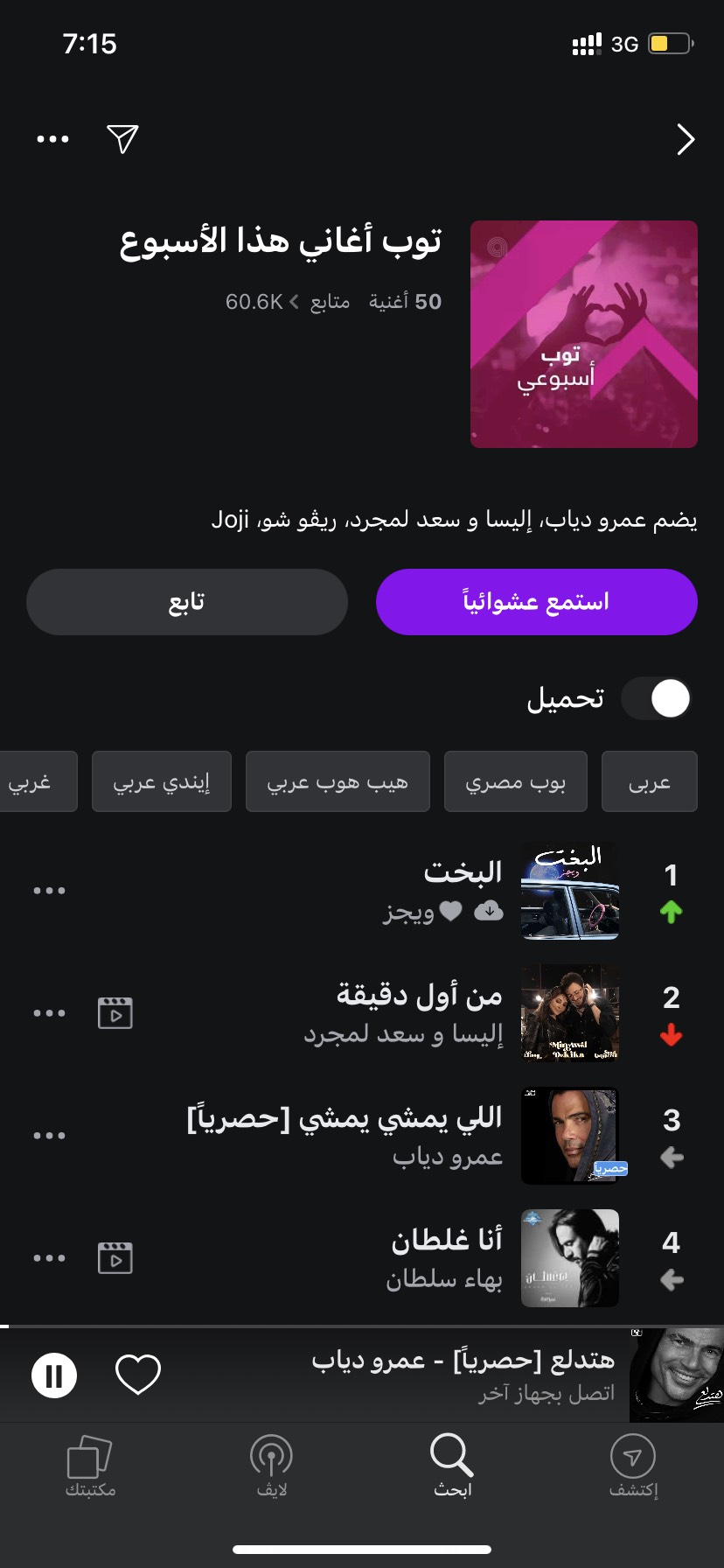Go back using the top-right arrow
This screenshot has height=1568, width=724.
[686, 139]
